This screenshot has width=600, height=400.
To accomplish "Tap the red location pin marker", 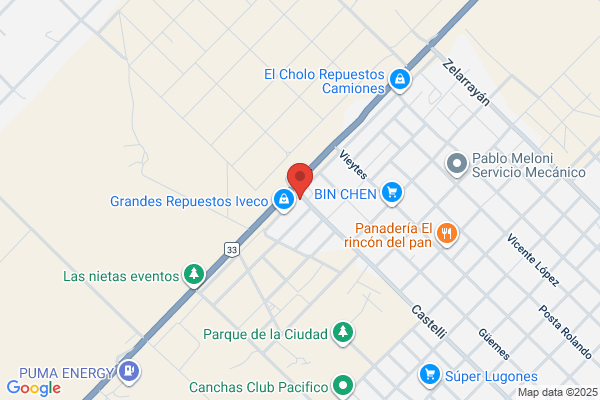I will [x=300, y=181].
